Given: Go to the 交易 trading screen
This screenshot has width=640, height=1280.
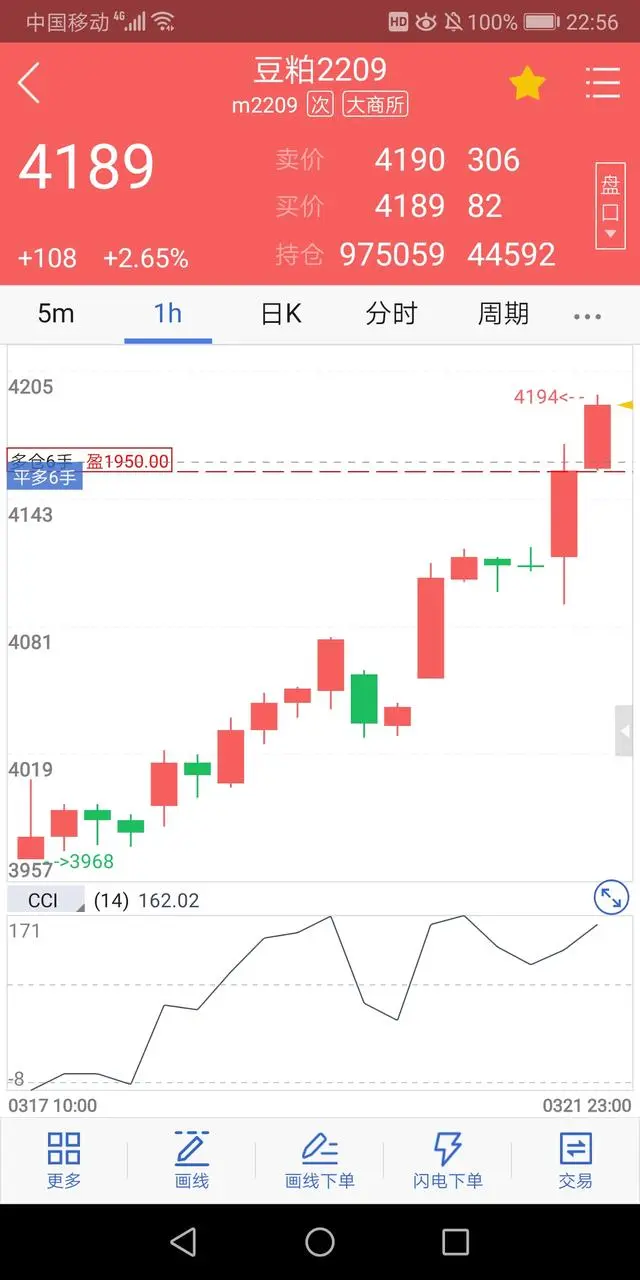Looking at the screenshot, I should [576, 1160].
